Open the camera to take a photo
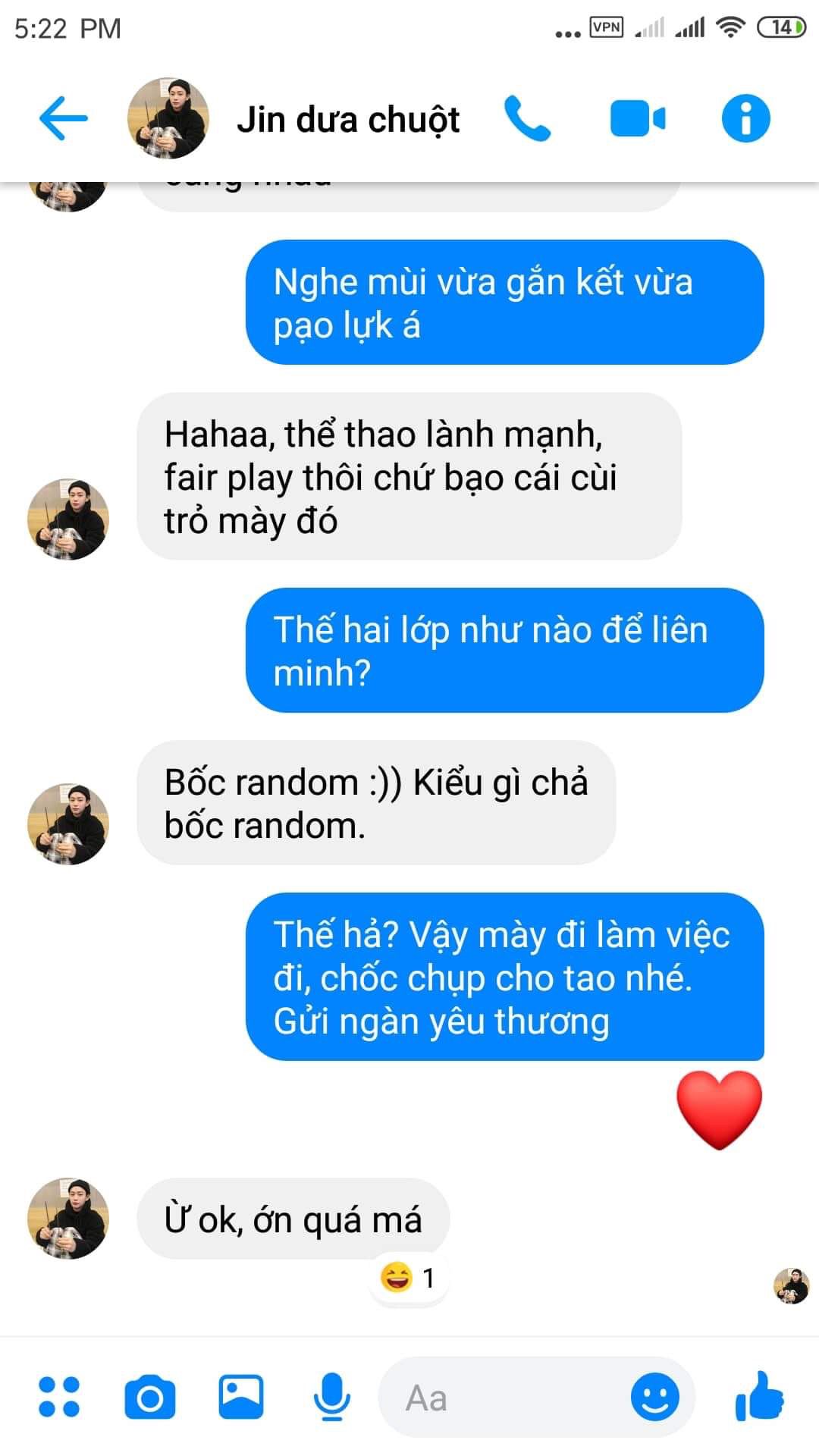819x1456 pixels. pos(149,1397)
